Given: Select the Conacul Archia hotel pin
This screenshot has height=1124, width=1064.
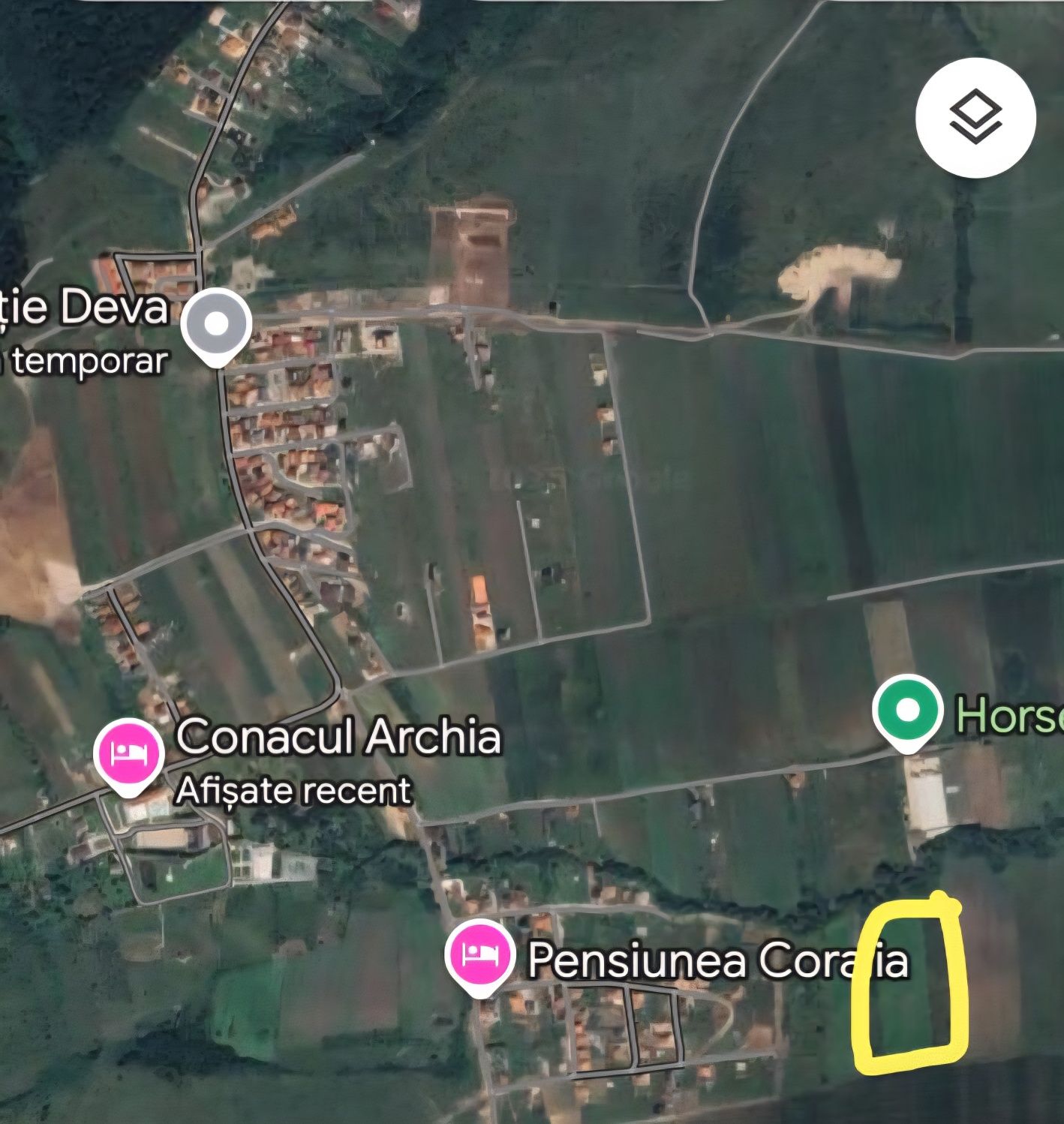Looking at the screenshot, I should click(x=128, y=753).
